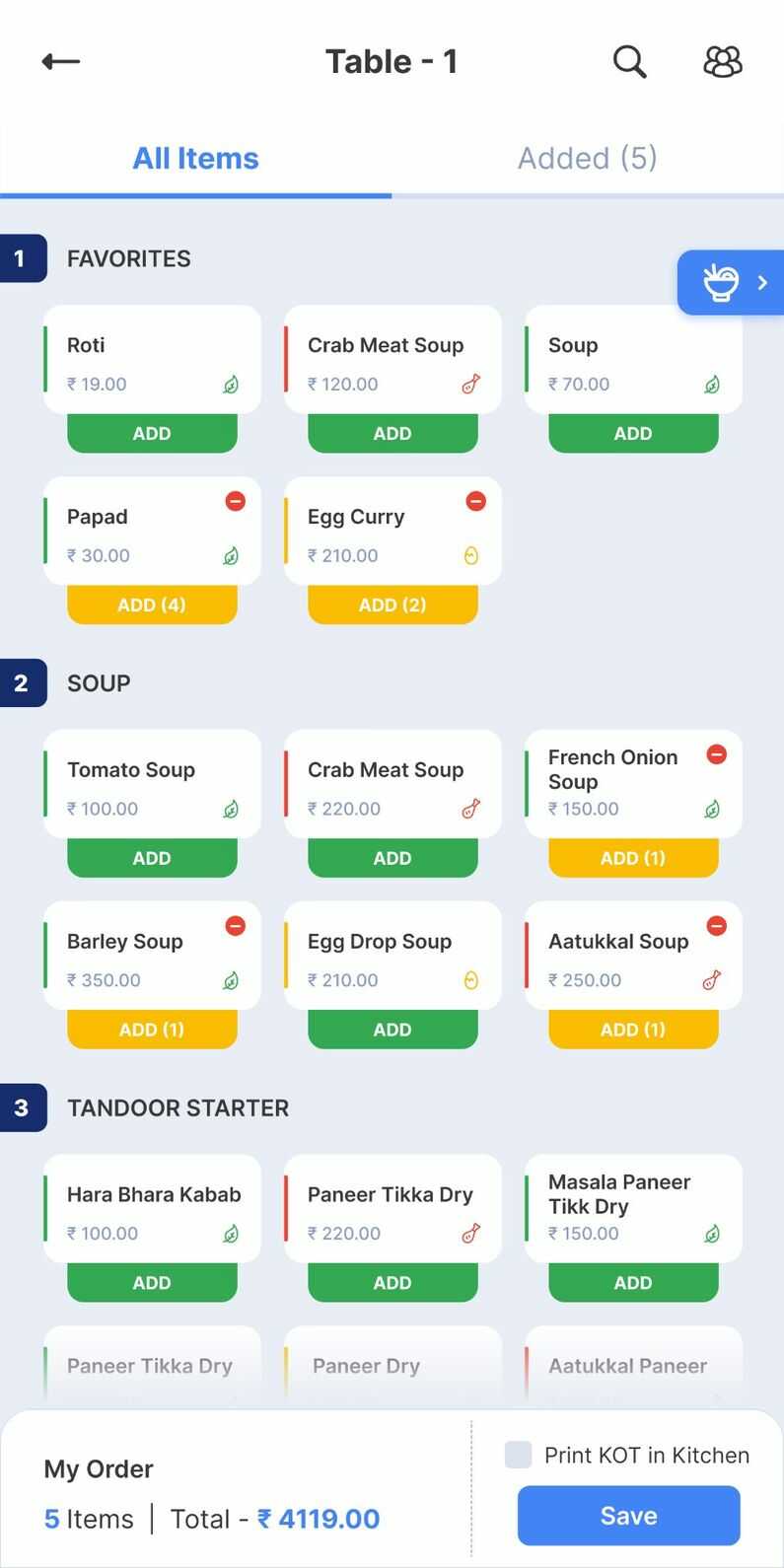Select the All Items tab

click(194, 158)
